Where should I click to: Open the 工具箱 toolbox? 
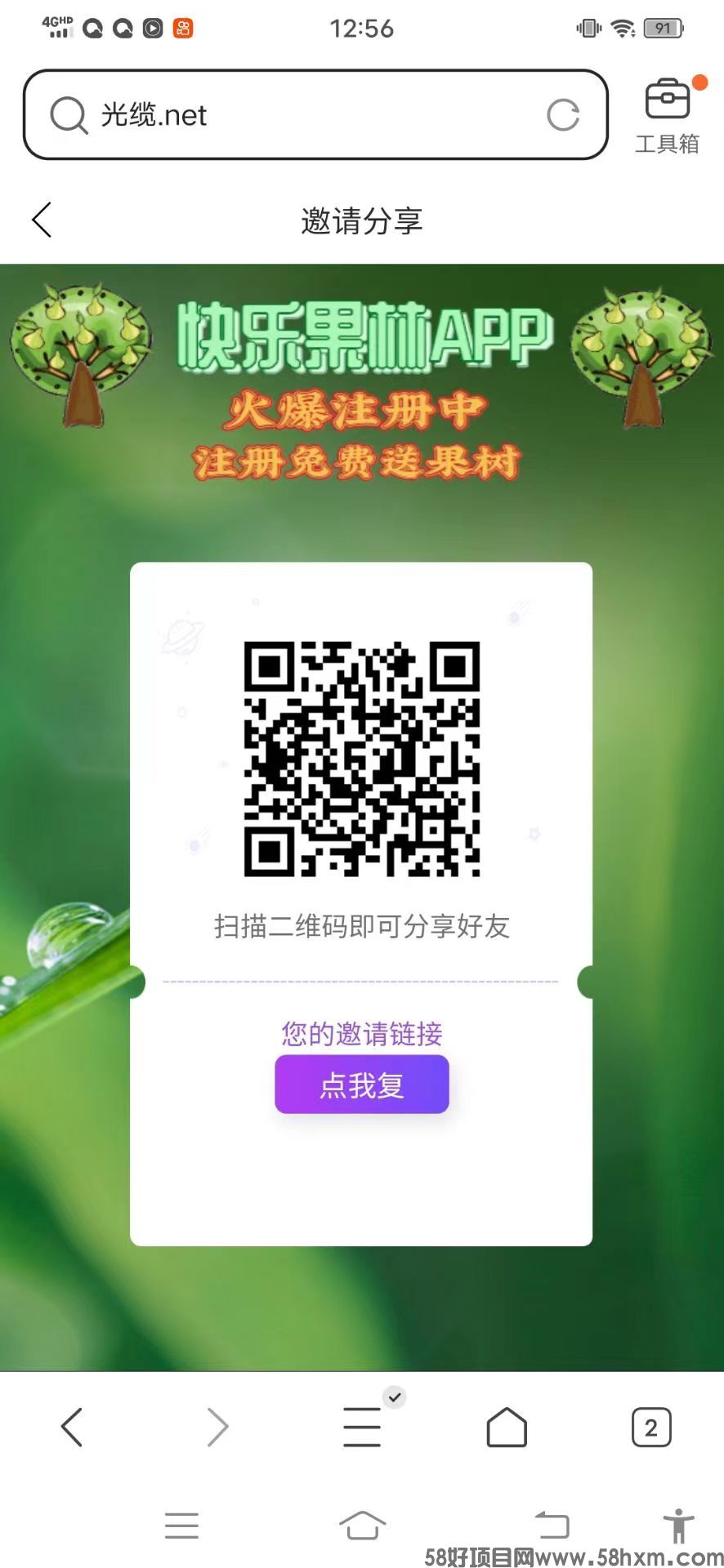coord(668,115)
